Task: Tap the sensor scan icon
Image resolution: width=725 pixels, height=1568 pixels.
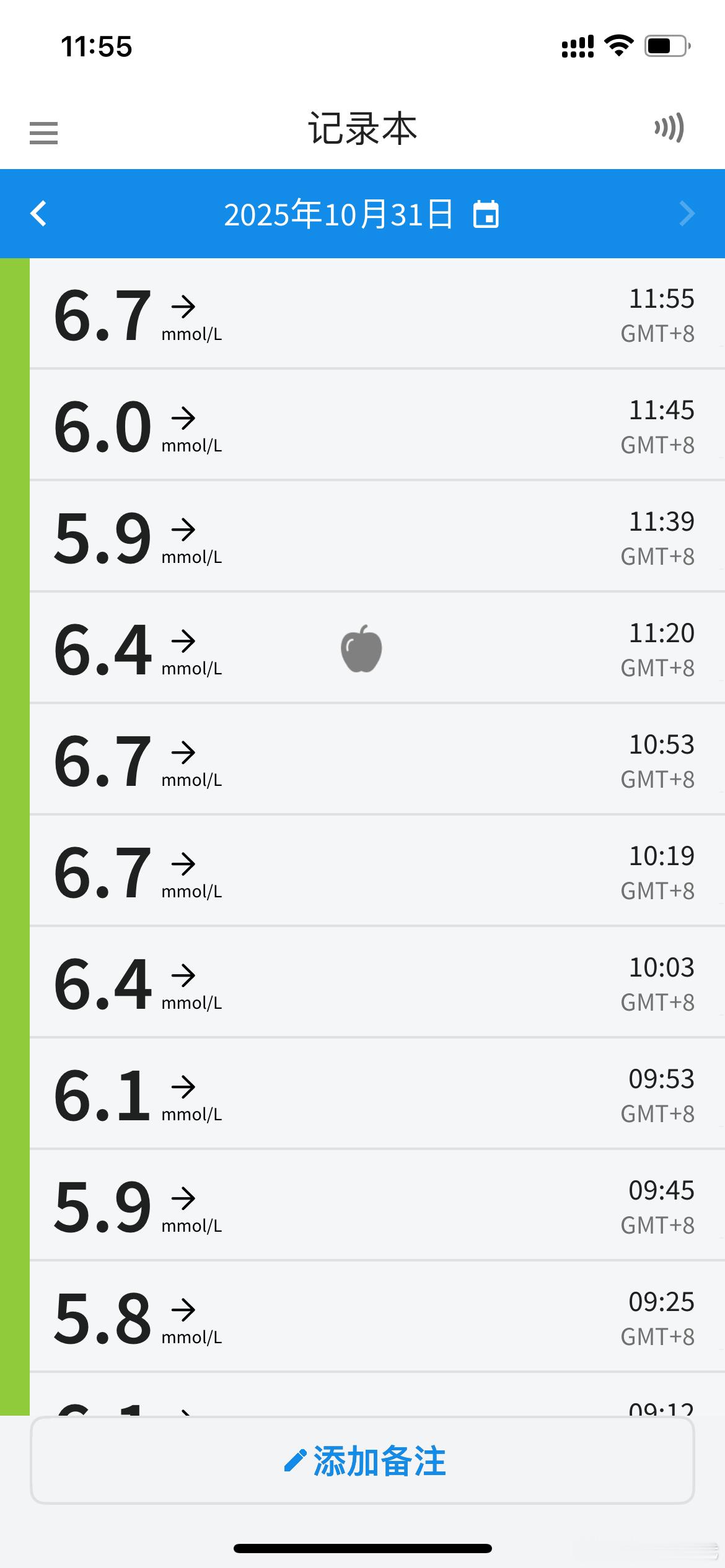Action: click(x=669, y=128)
